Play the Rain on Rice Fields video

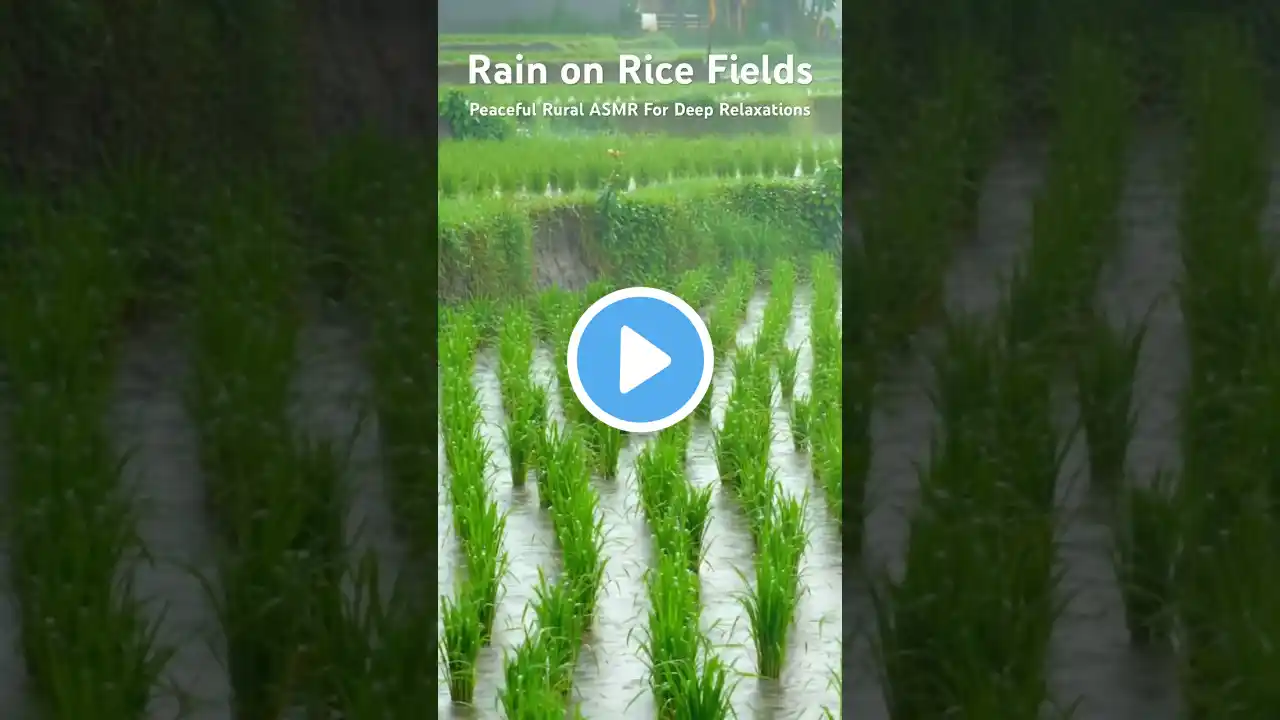click(x=640, y=360)
